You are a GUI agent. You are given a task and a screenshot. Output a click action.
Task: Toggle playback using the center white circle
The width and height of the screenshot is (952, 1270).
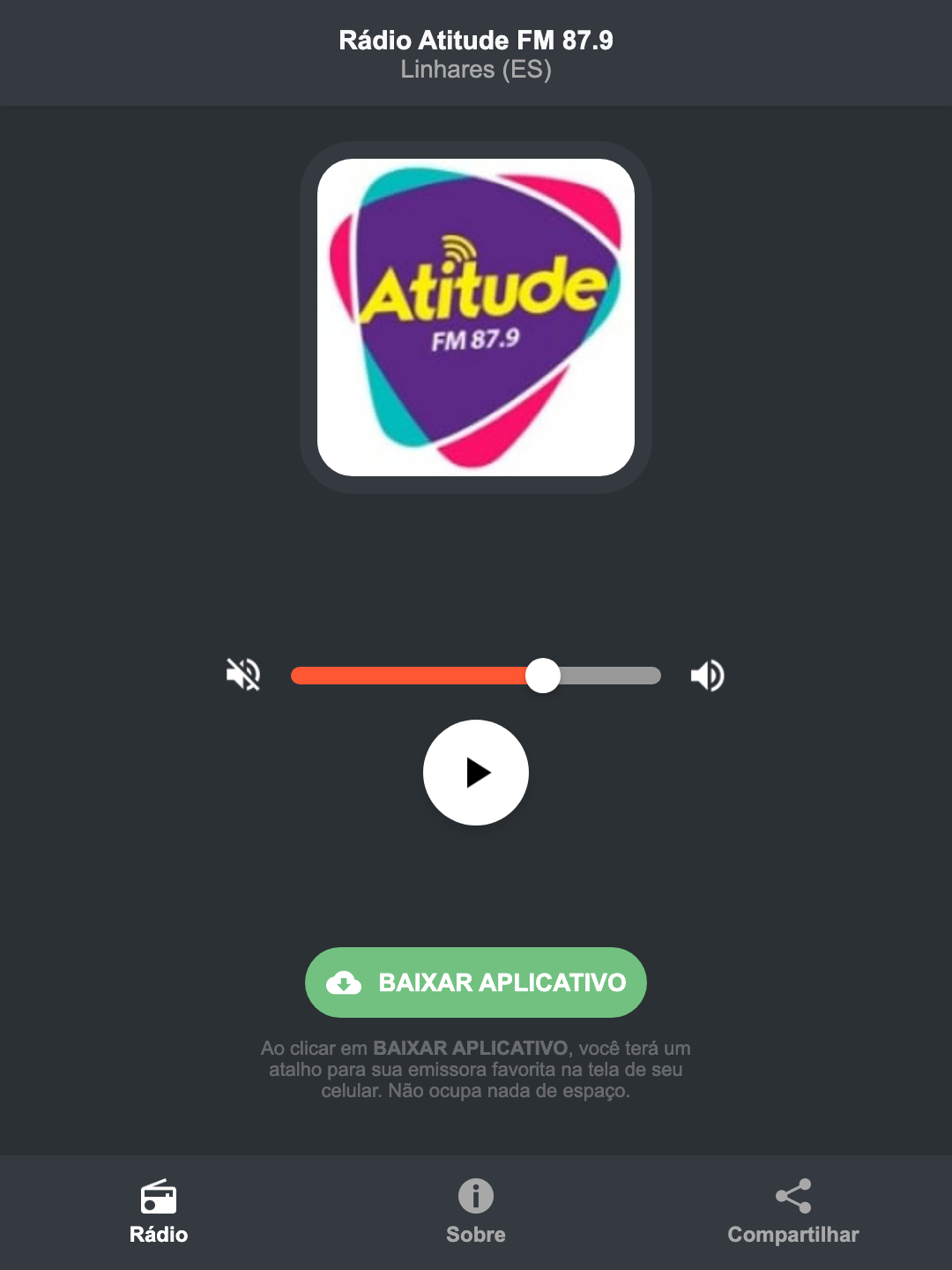pyautogui.click(x=475, y=773)
